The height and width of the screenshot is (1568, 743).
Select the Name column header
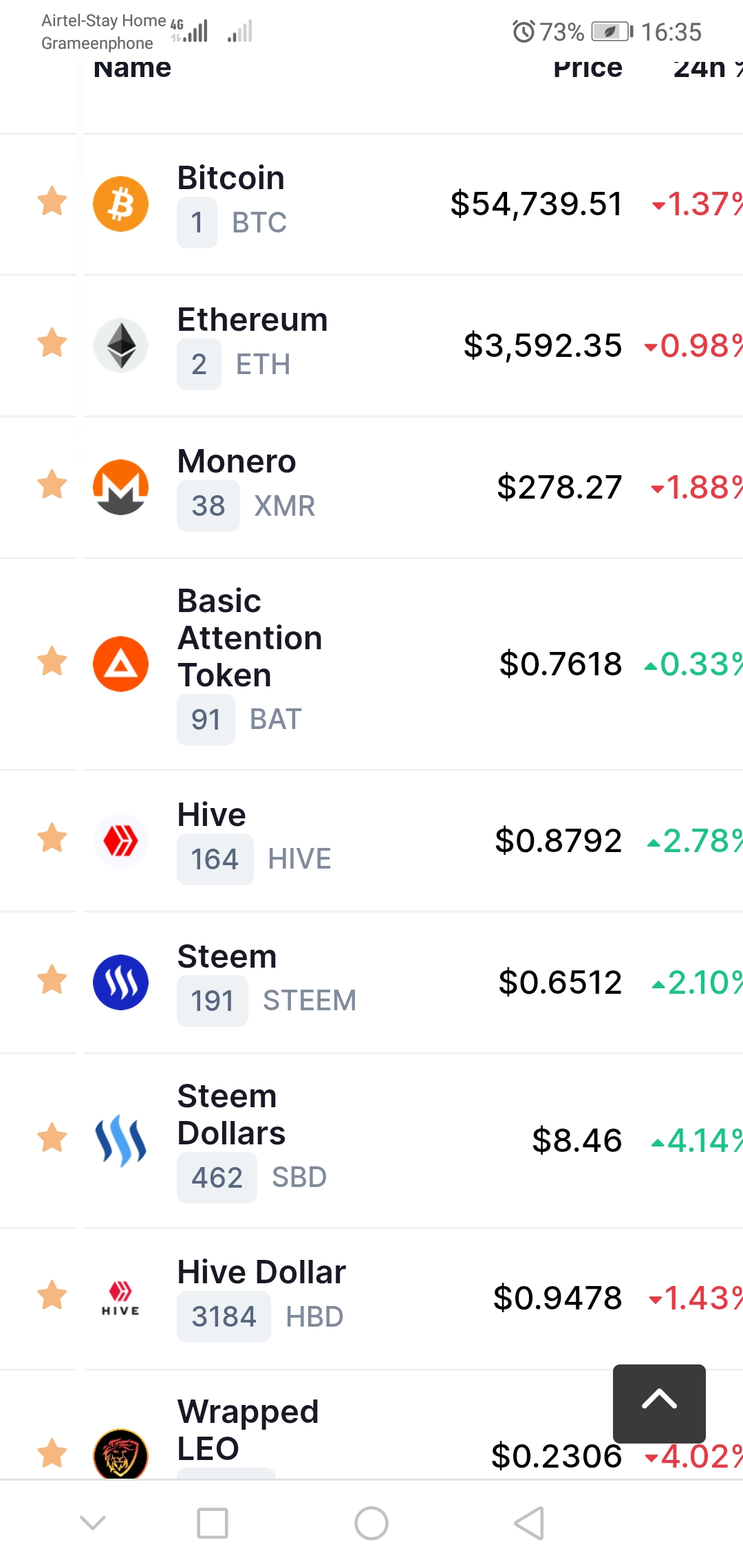pyautogui.click(x=131, y=68)
